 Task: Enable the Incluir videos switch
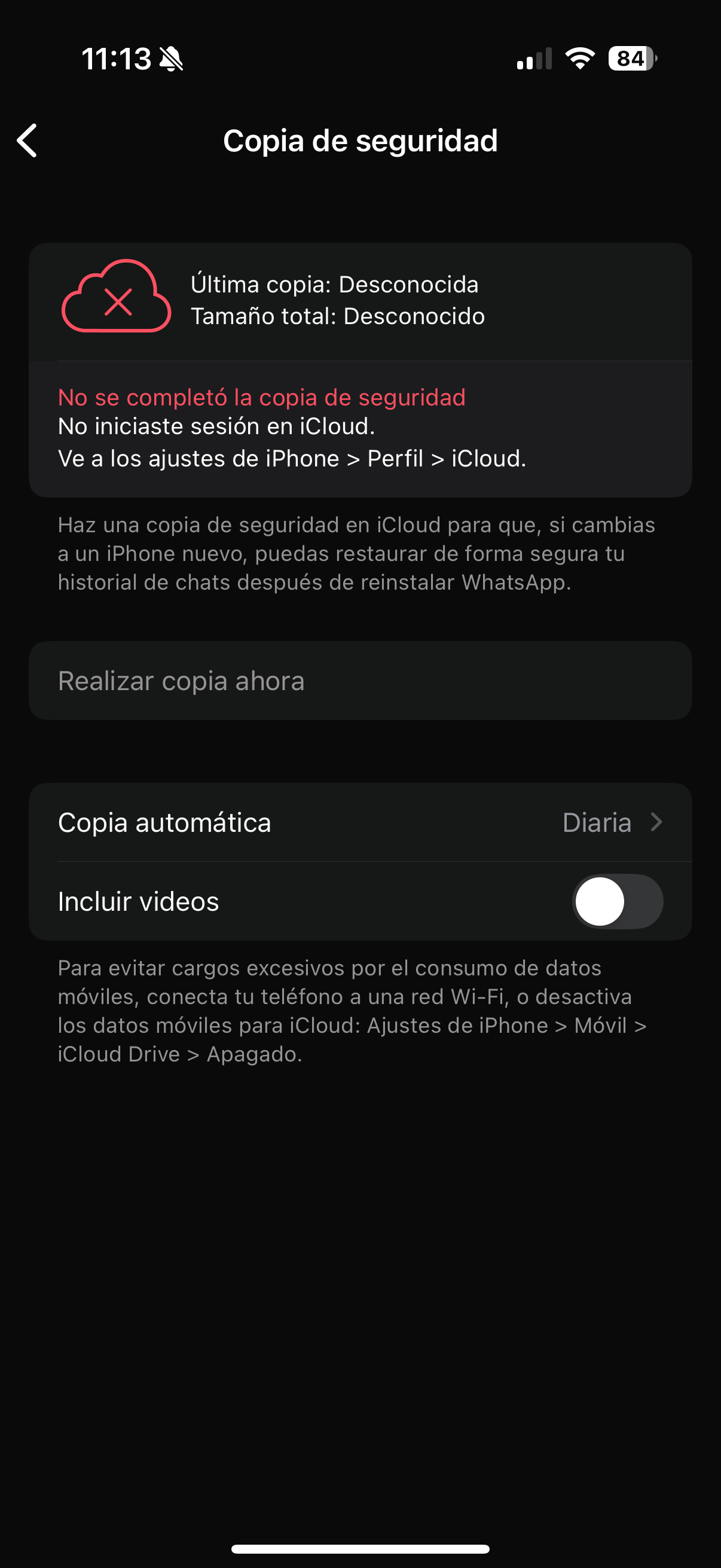point(617,901)
